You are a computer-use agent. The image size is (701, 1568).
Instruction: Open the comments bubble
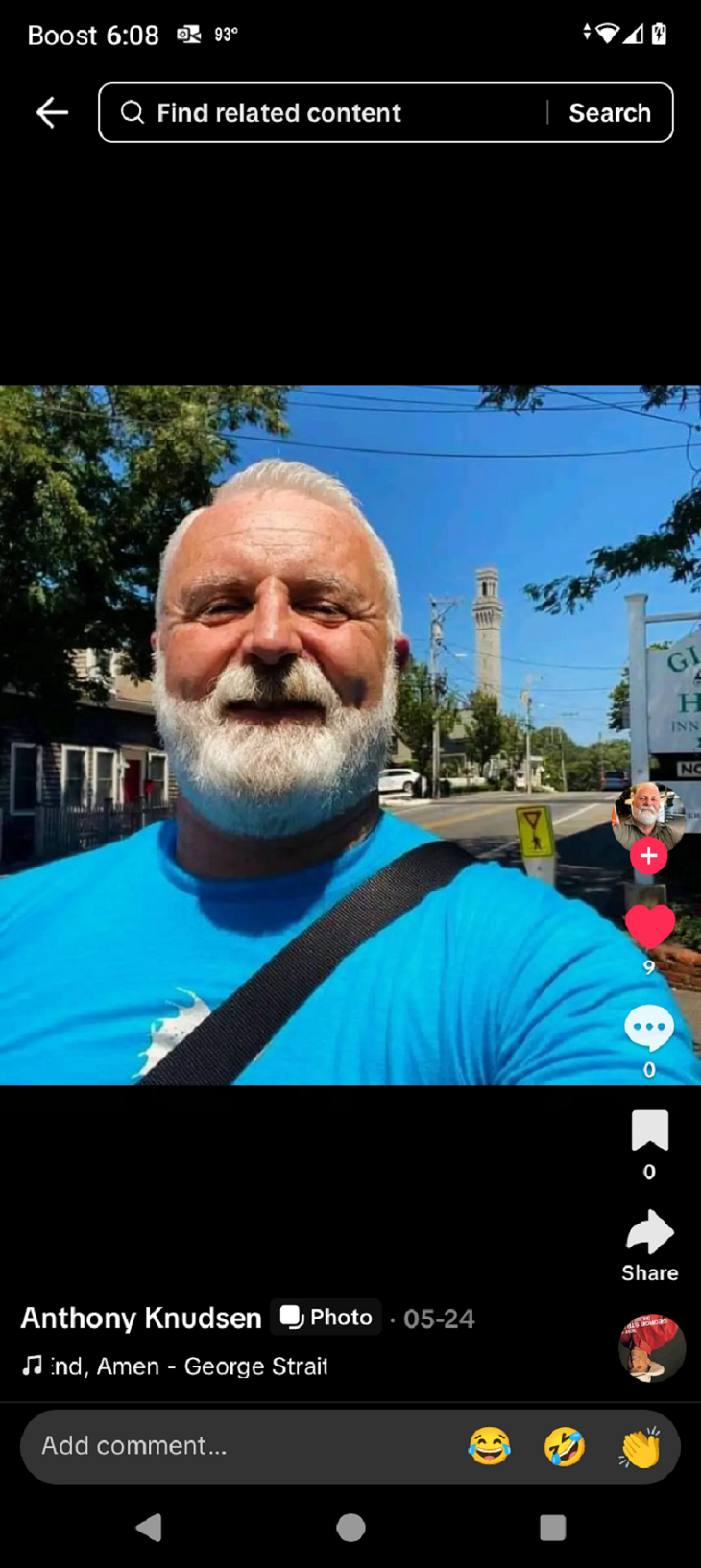click(x=649, y=1028)
